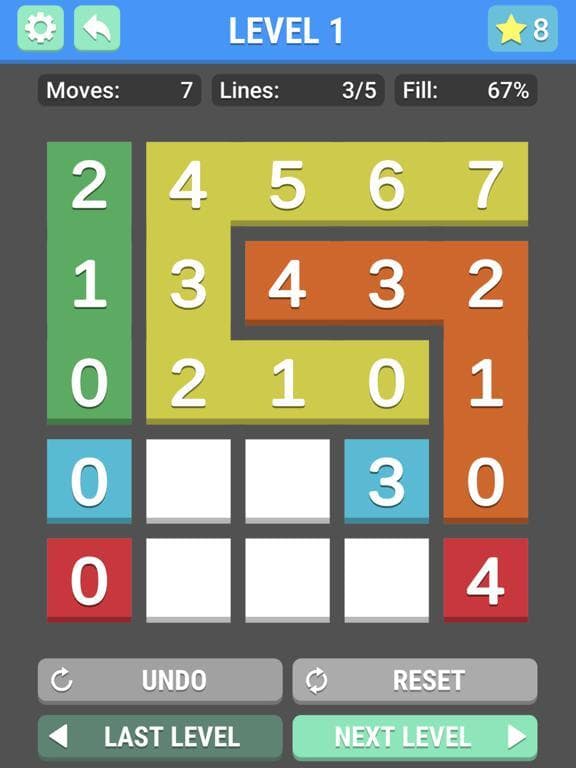Go back with the arrow icon
Image resolution: width=576 pixels, height=768 pixels.
(x=97, y=28)
